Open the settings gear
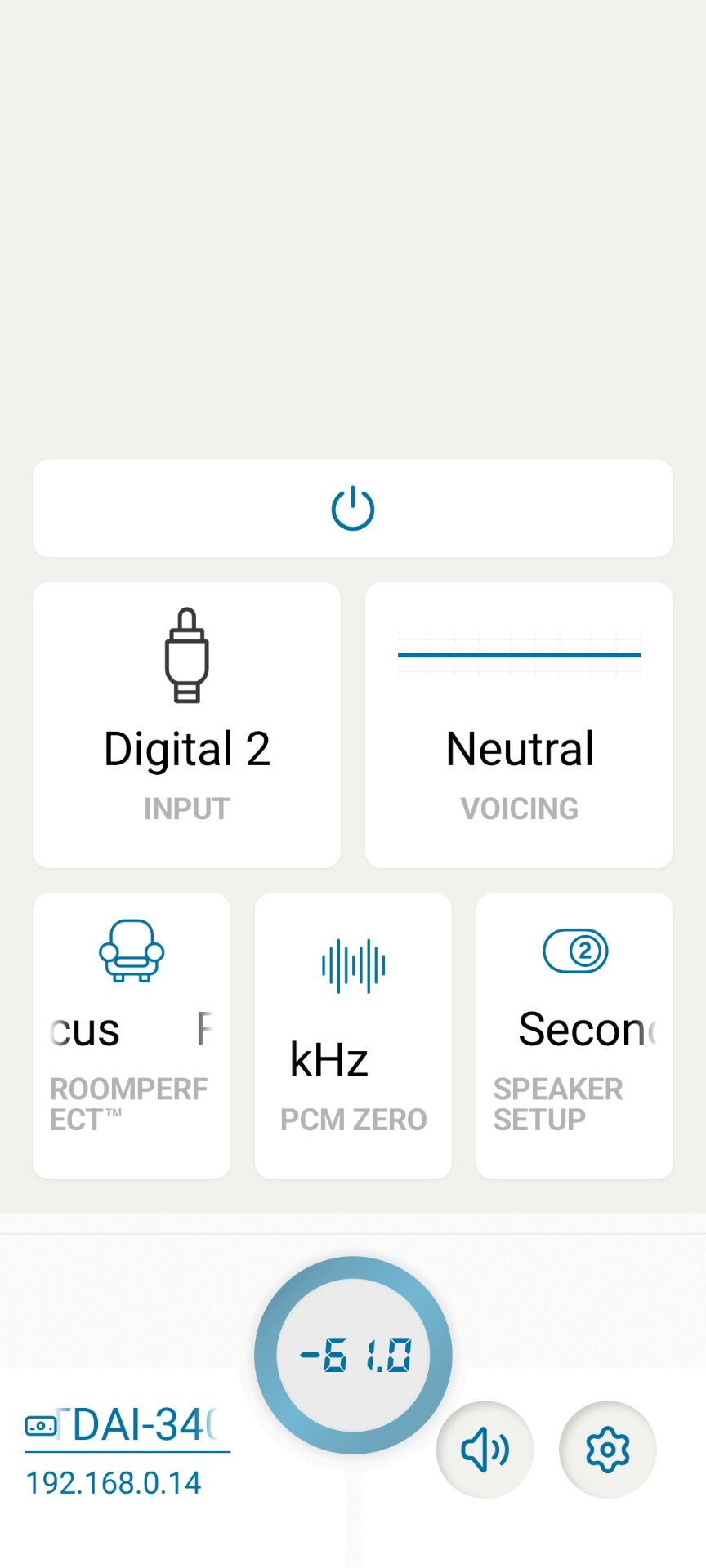The height and width of the screenshot is (1568, 706). (607, 1450)
